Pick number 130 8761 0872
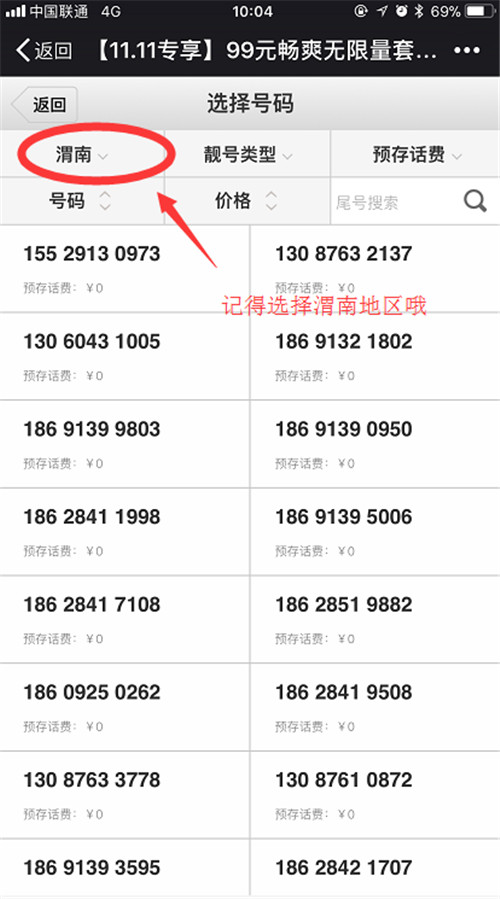The image size is (500, 899). pyautogui.click(x=375, y=795)
